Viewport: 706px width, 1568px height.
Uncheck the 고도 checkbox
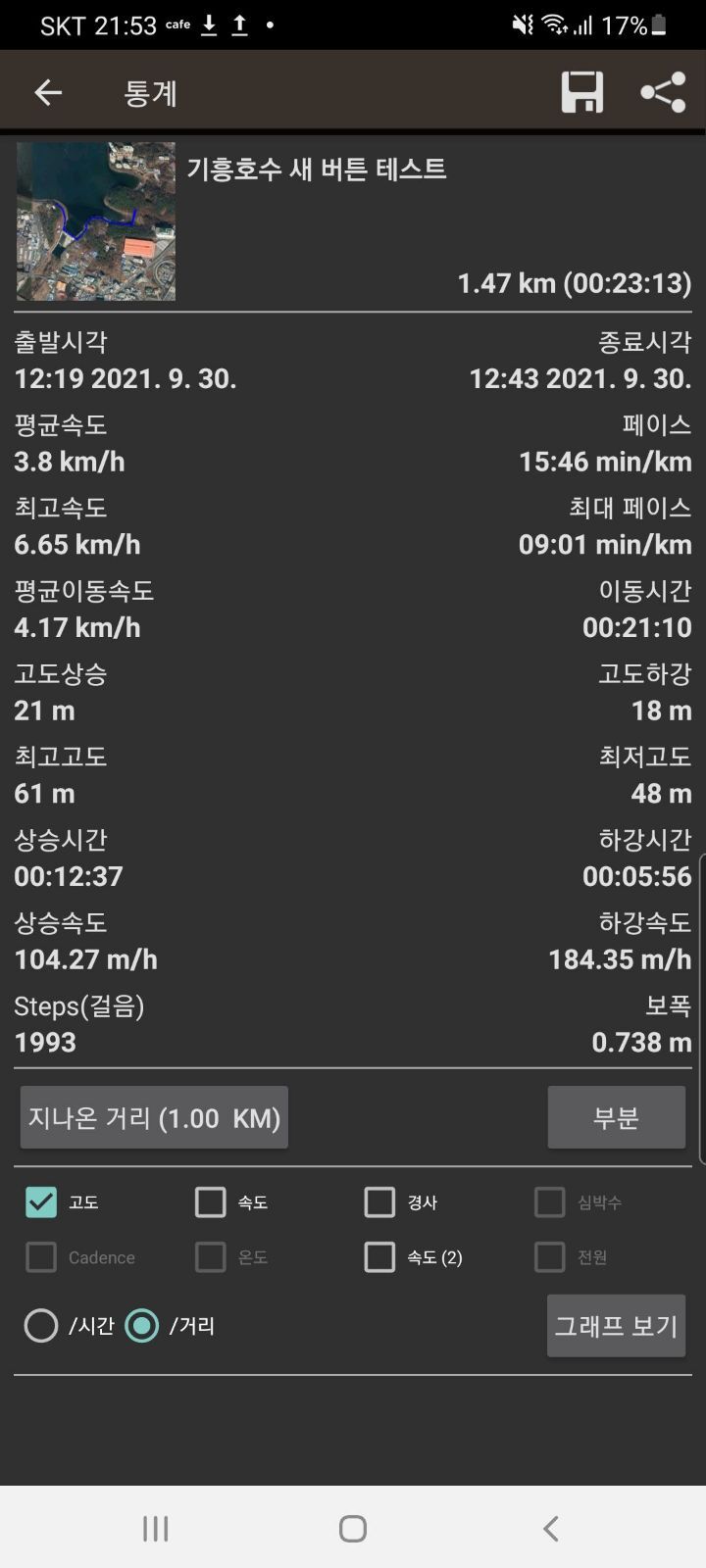coord(41,1202)
